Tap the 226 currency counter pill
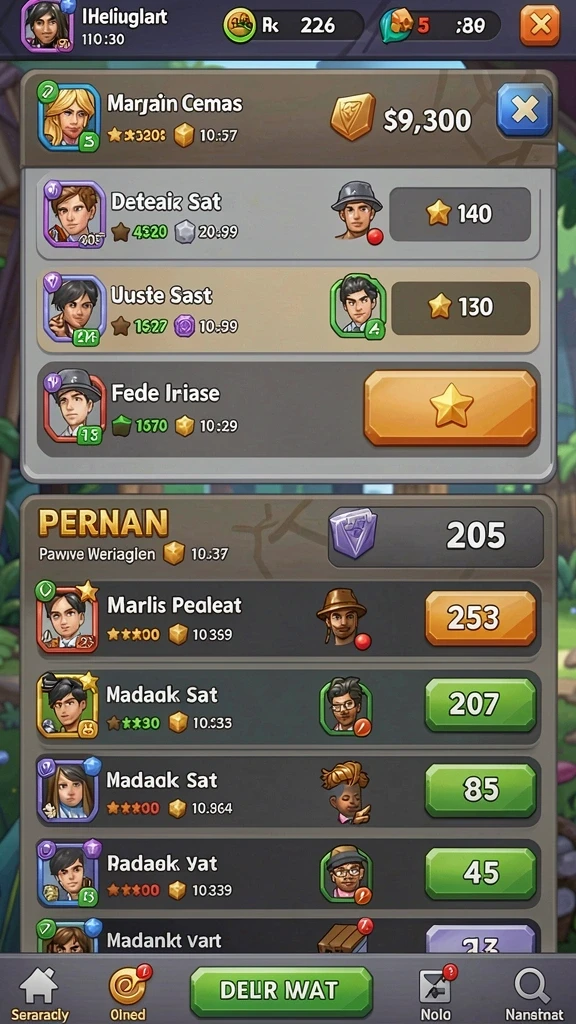The height and width of the screenshot is (1024, 576). (293, 25)
